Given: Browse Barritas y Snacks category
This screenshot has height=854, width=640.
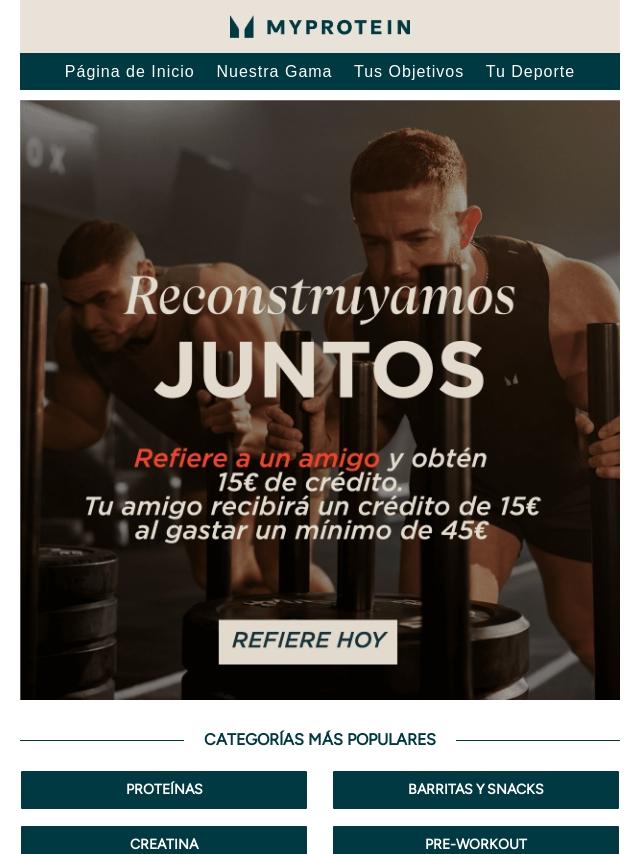Looking at the screenshot, I should pos(476,790).
